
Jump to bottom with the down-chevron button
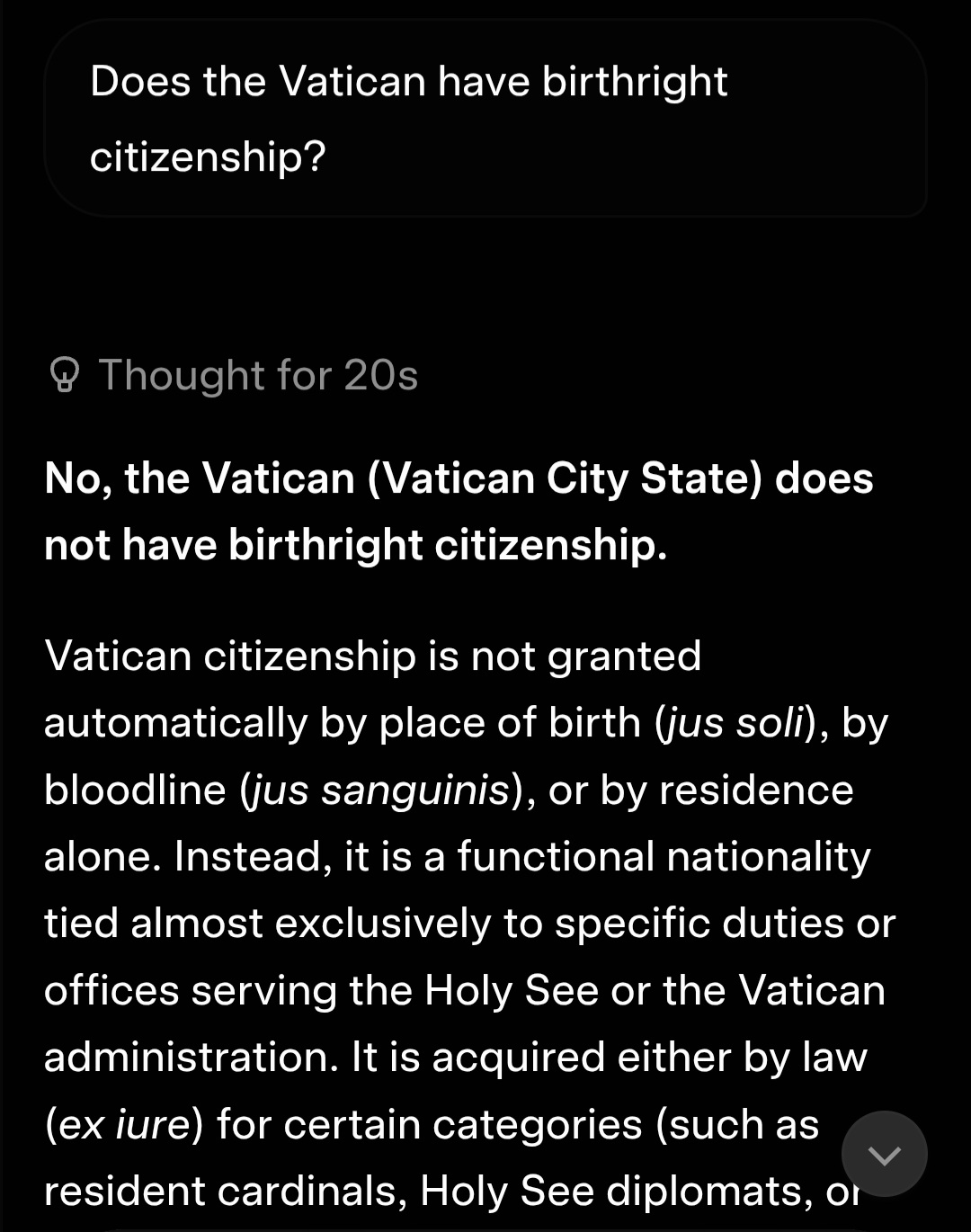pos(884,1154)
